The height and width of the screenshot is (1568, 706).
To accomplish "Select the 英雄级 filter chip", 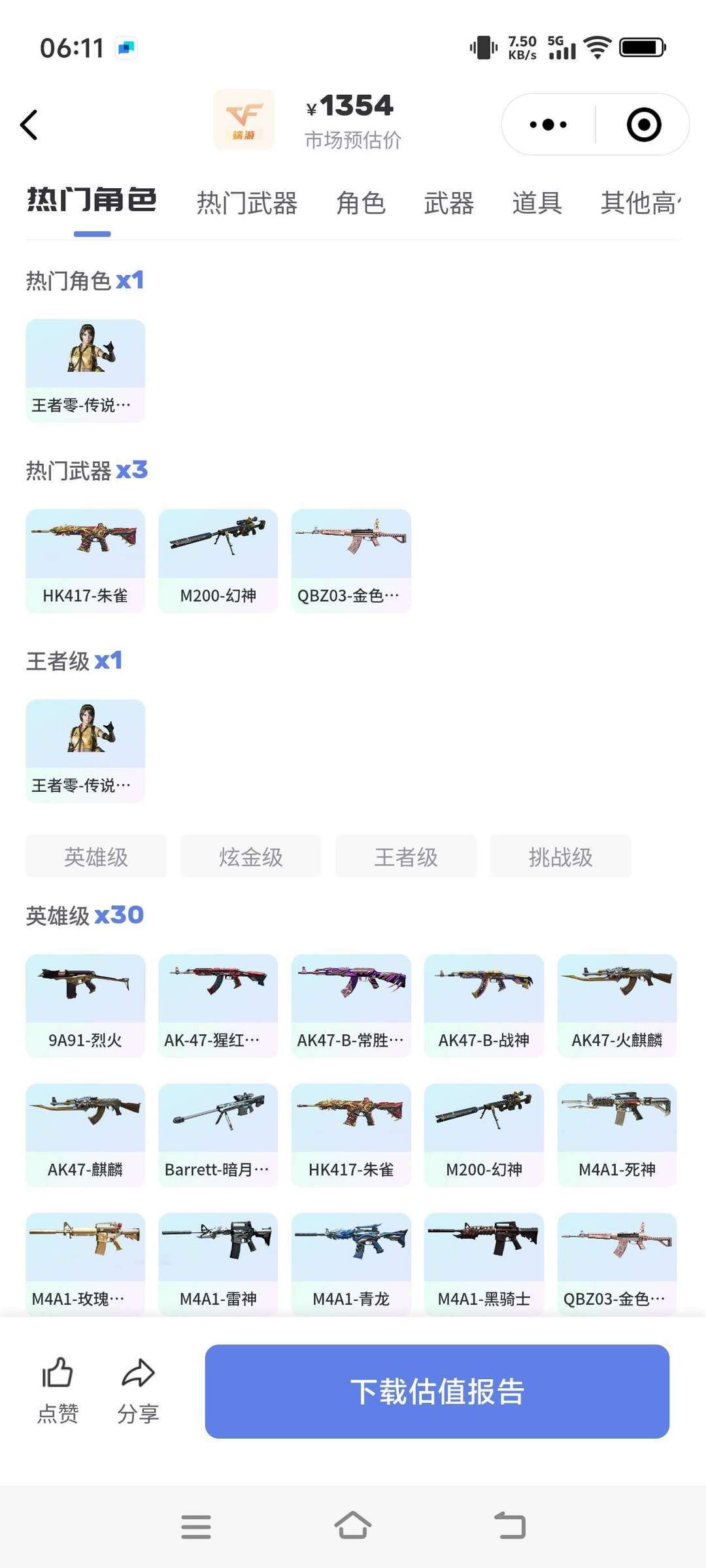I will (96, 857).
